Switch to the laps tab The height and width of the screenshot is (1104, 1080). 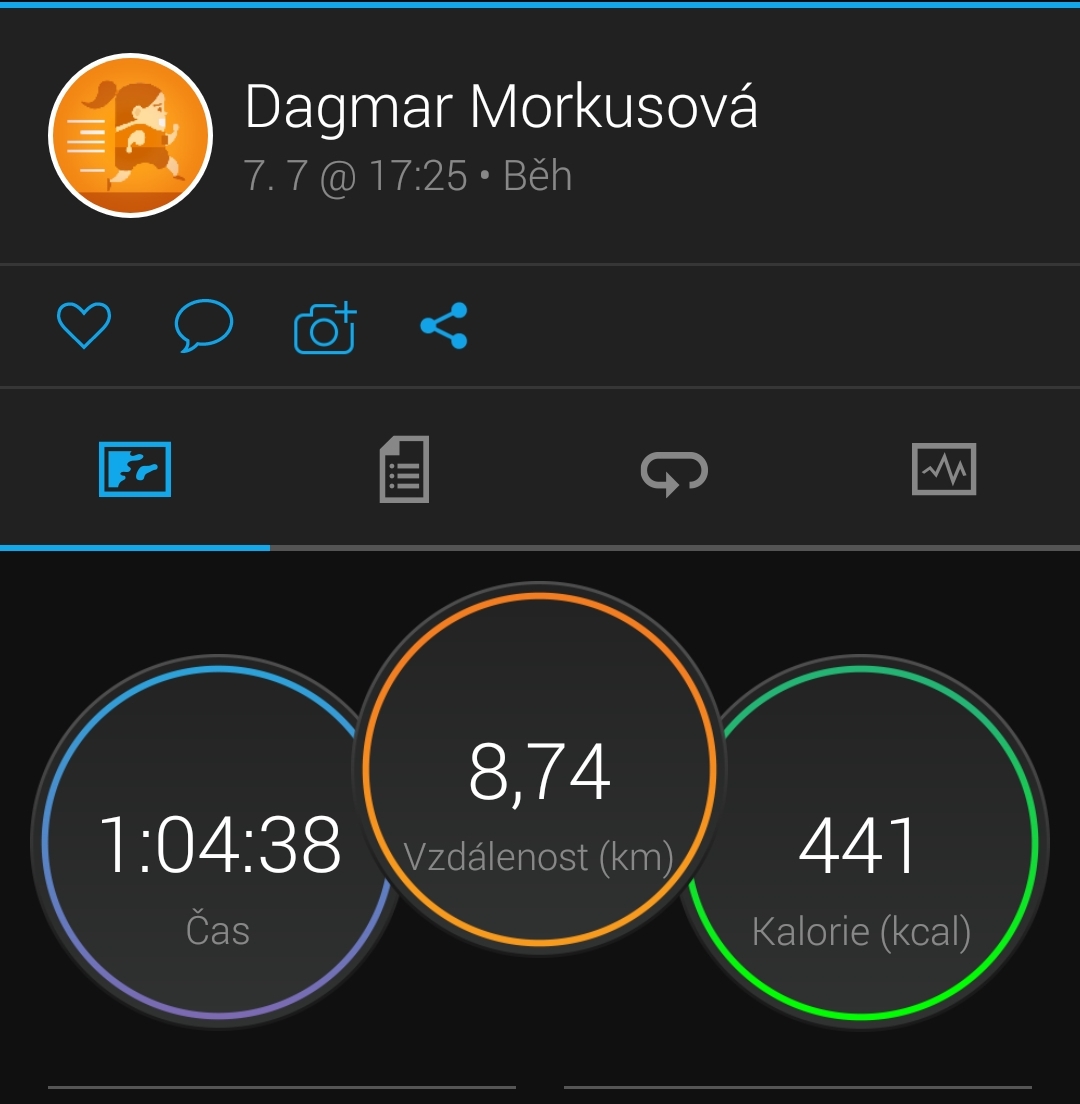[x=674, y=471]
